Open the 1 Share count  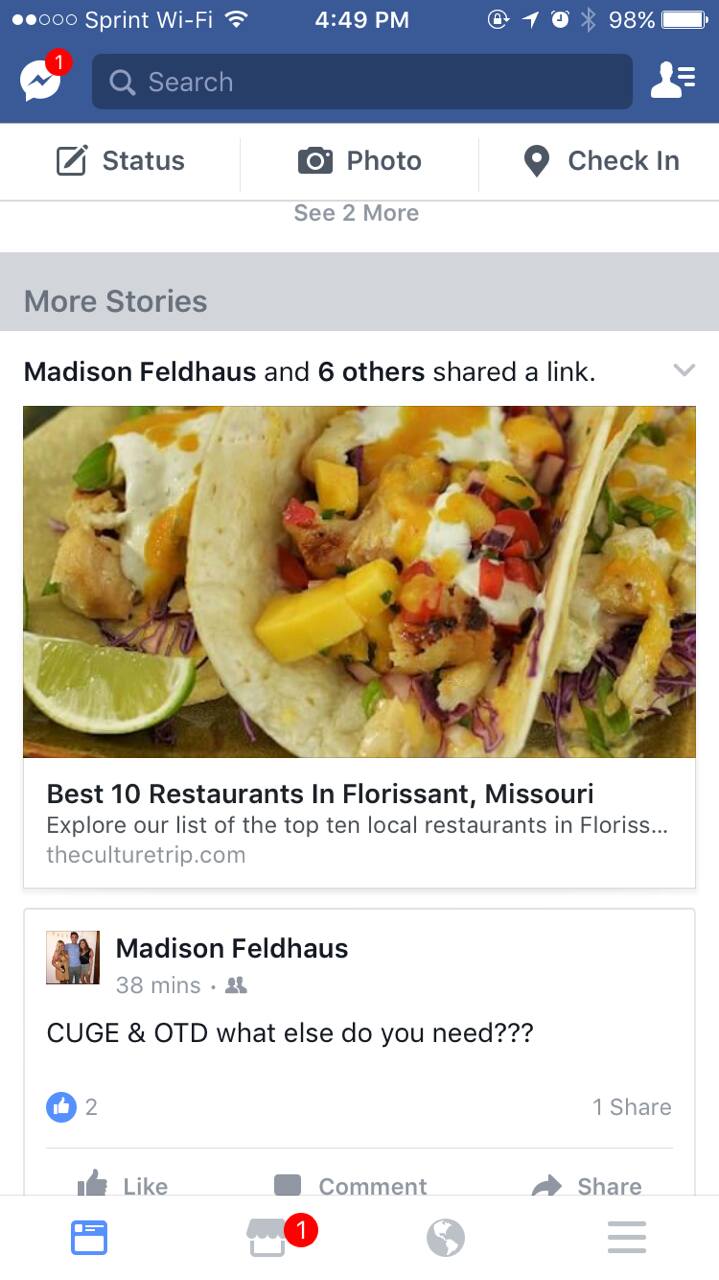pos(631,1107)
